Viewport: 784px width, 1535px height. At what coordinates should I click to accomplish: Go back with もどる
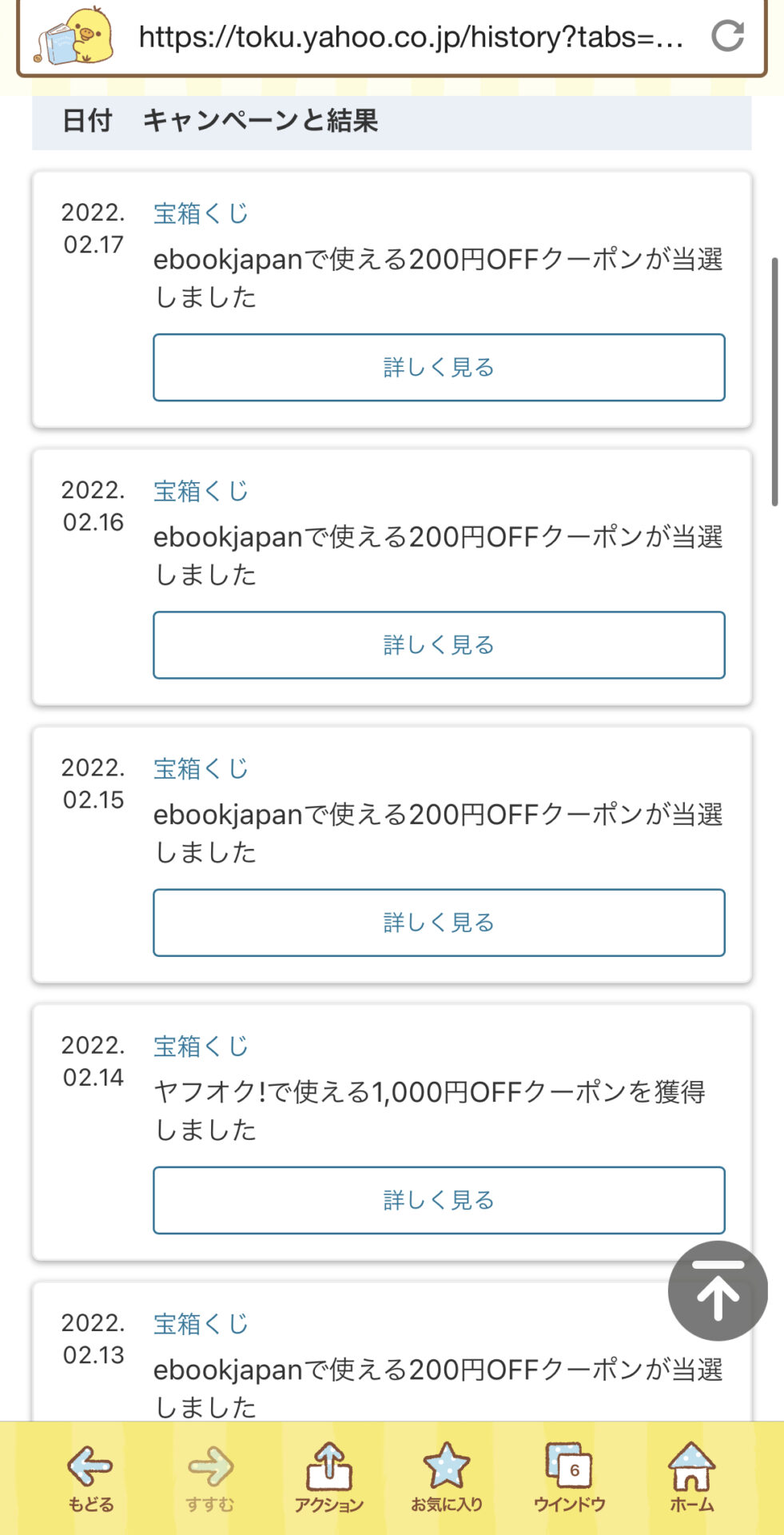tap(90, 1477)
